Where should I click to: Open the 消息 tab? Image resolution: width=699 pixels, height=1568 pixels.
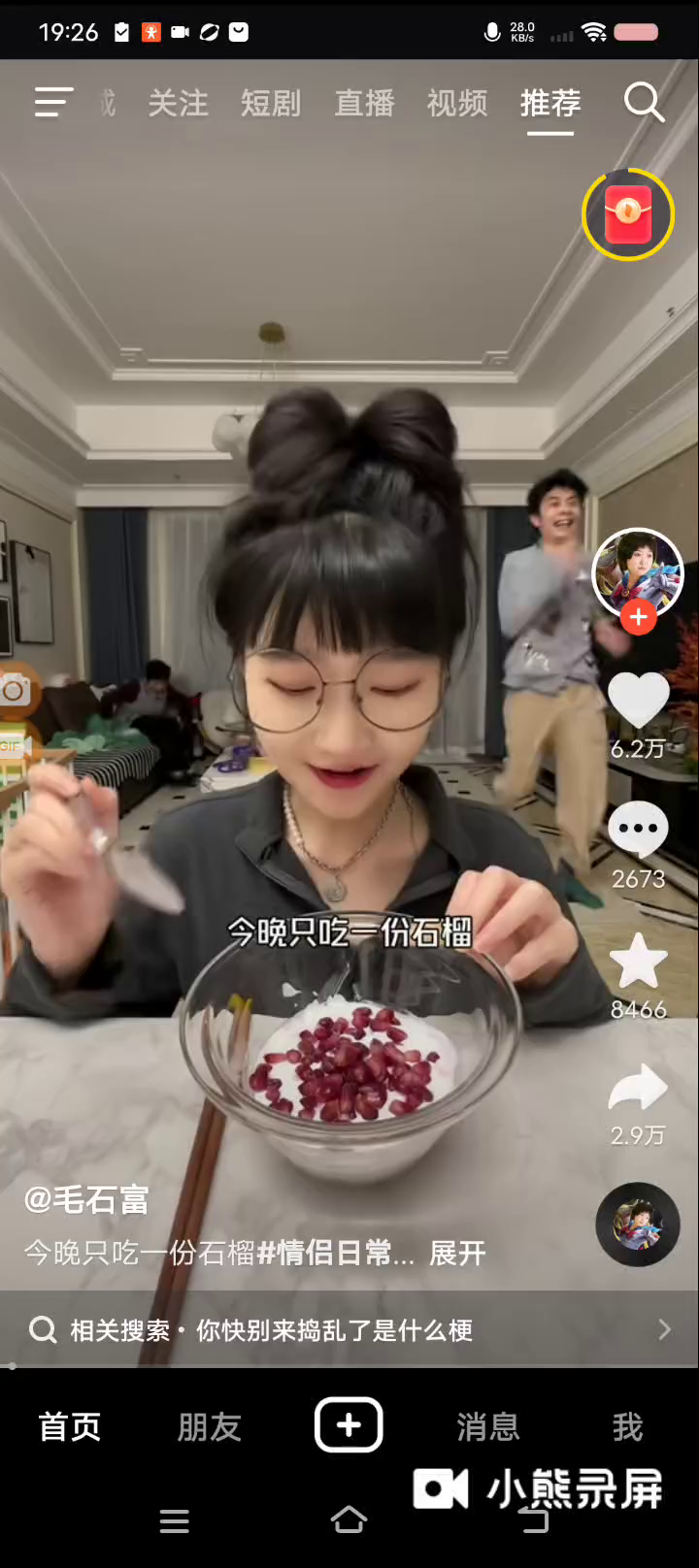tap(487, 1426)
